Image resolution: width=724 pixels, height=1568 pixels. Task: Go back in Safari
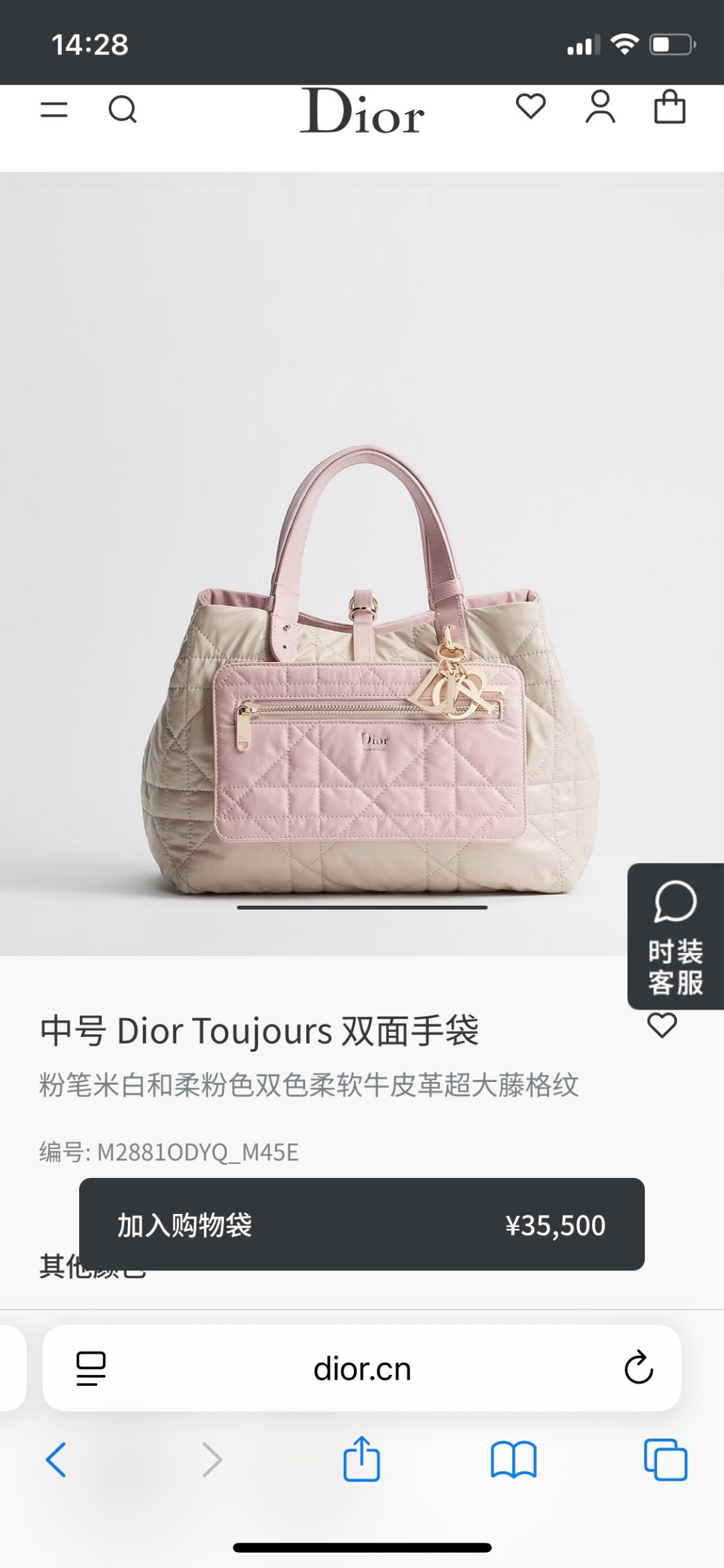click(x=56, y=1459)
